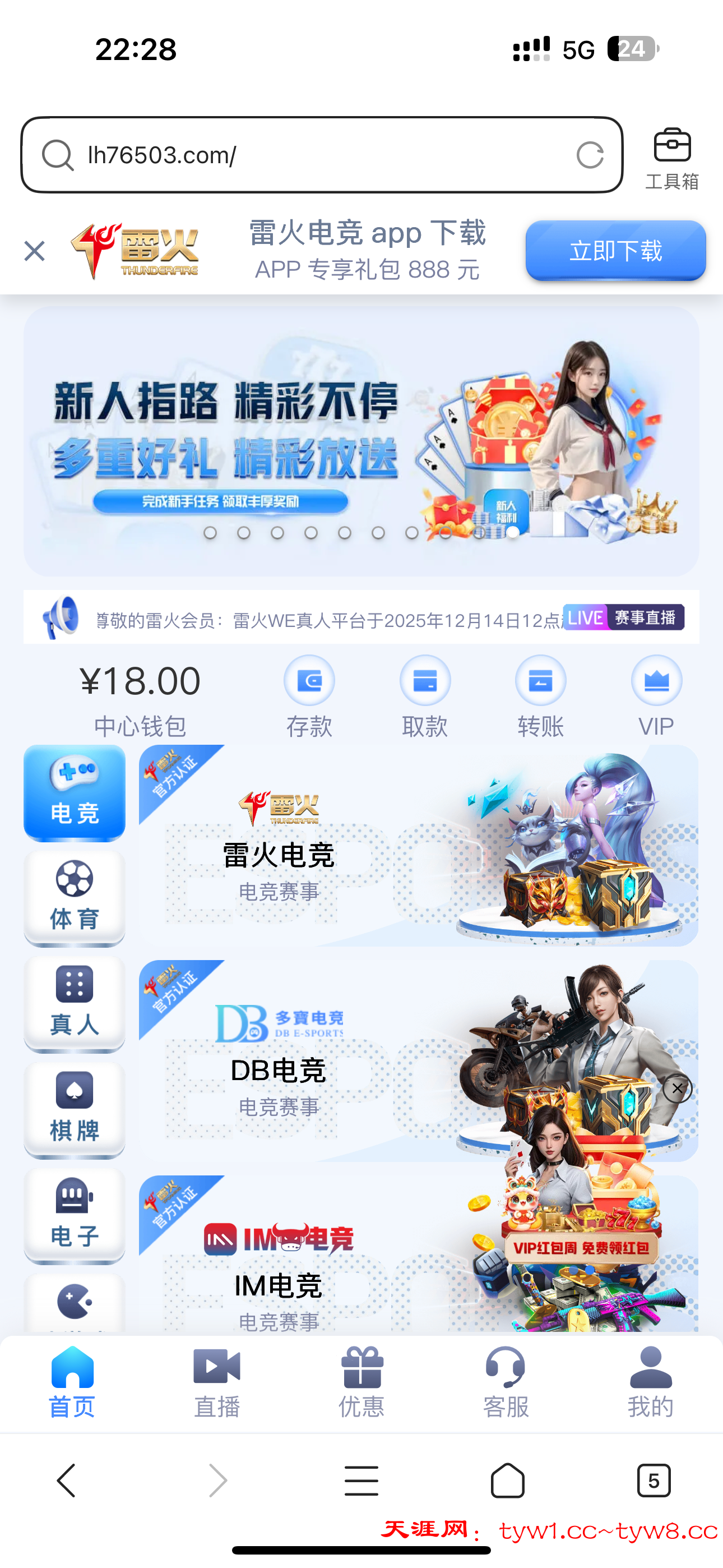Reload the page with refresh icon
The image size is (723, 1568).
pos(589,155)
